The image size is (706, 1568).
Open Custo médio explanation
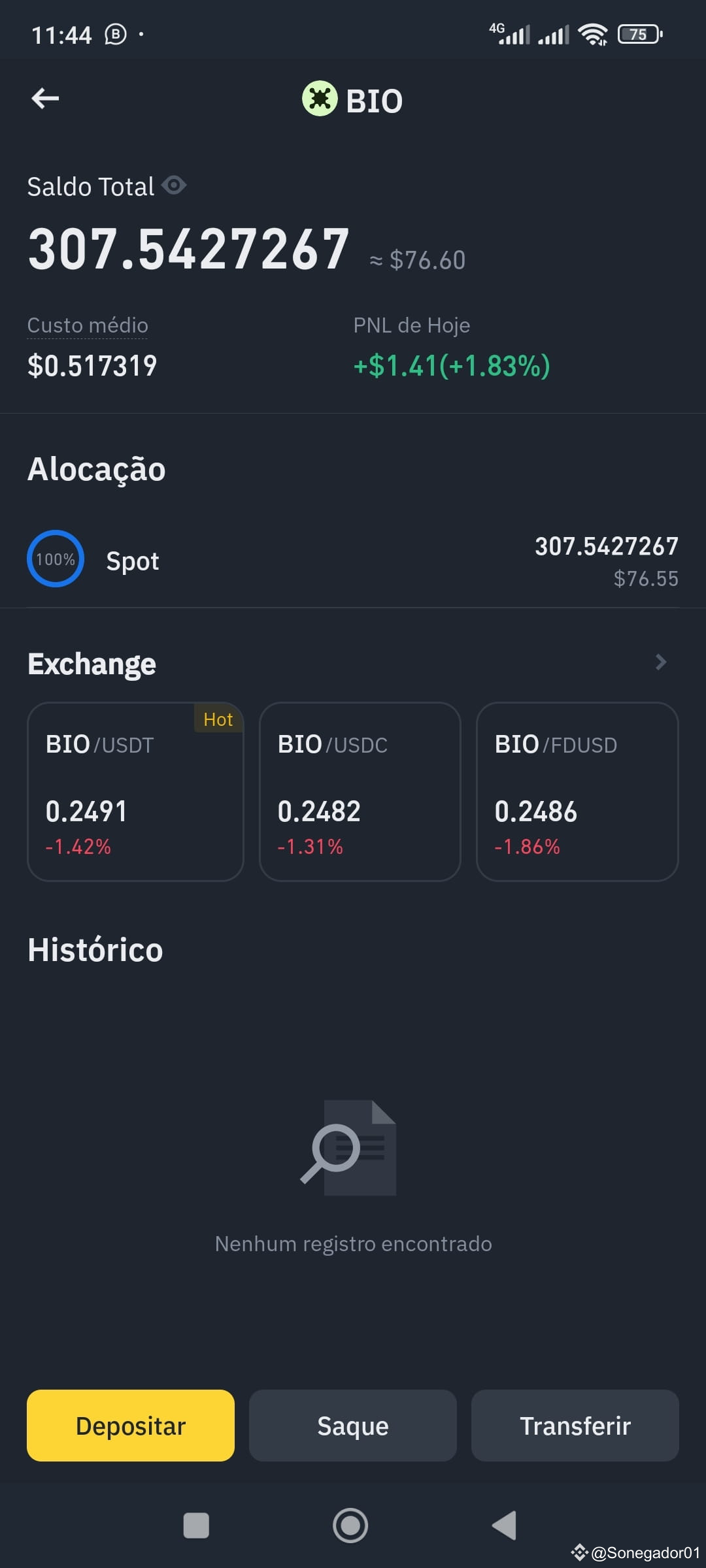(x=88, y=325)
